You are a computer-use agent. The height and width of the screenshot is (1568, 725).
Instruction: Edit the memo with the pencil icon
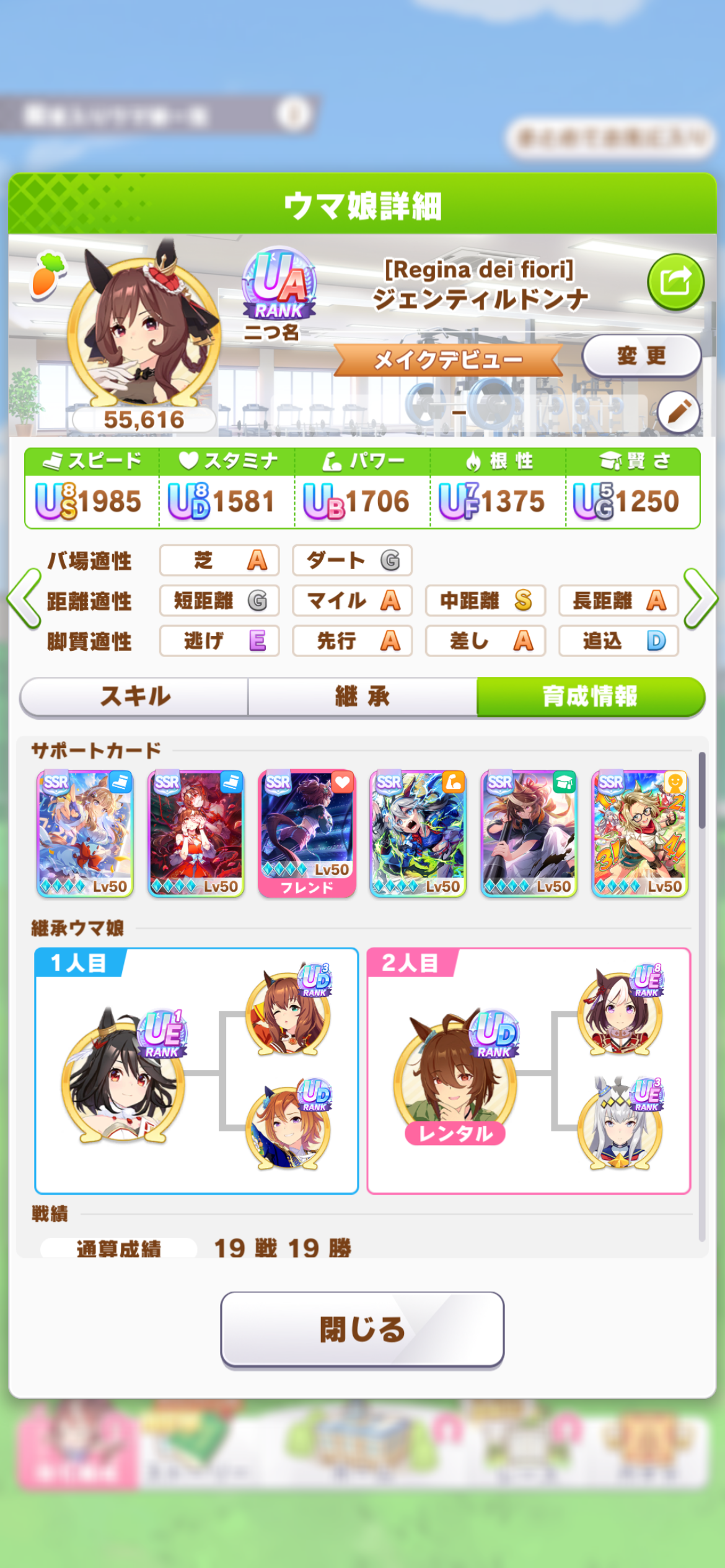[x=679, y=411]
